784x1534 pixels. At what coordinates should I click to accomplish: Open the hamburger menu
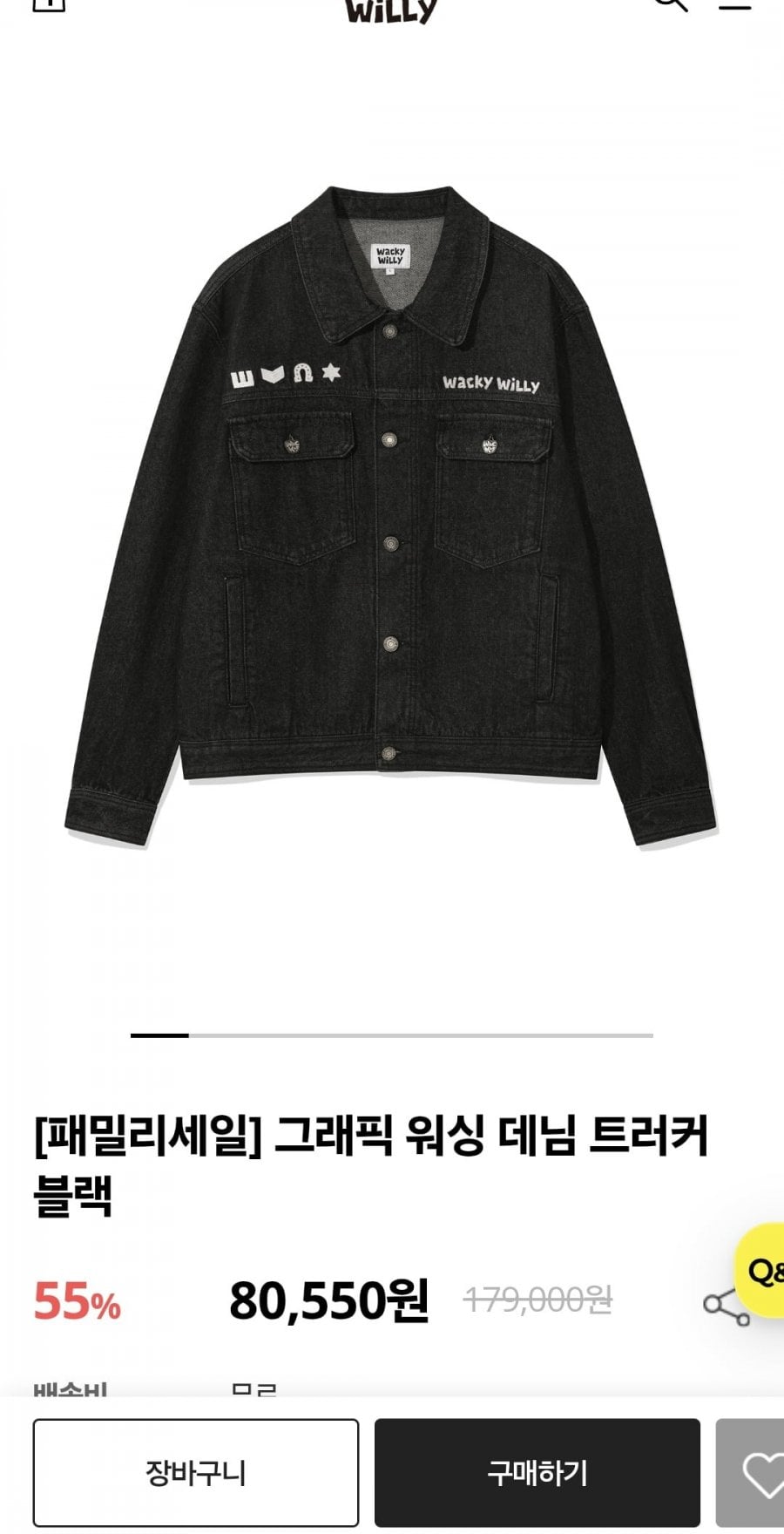click(734, 3)
